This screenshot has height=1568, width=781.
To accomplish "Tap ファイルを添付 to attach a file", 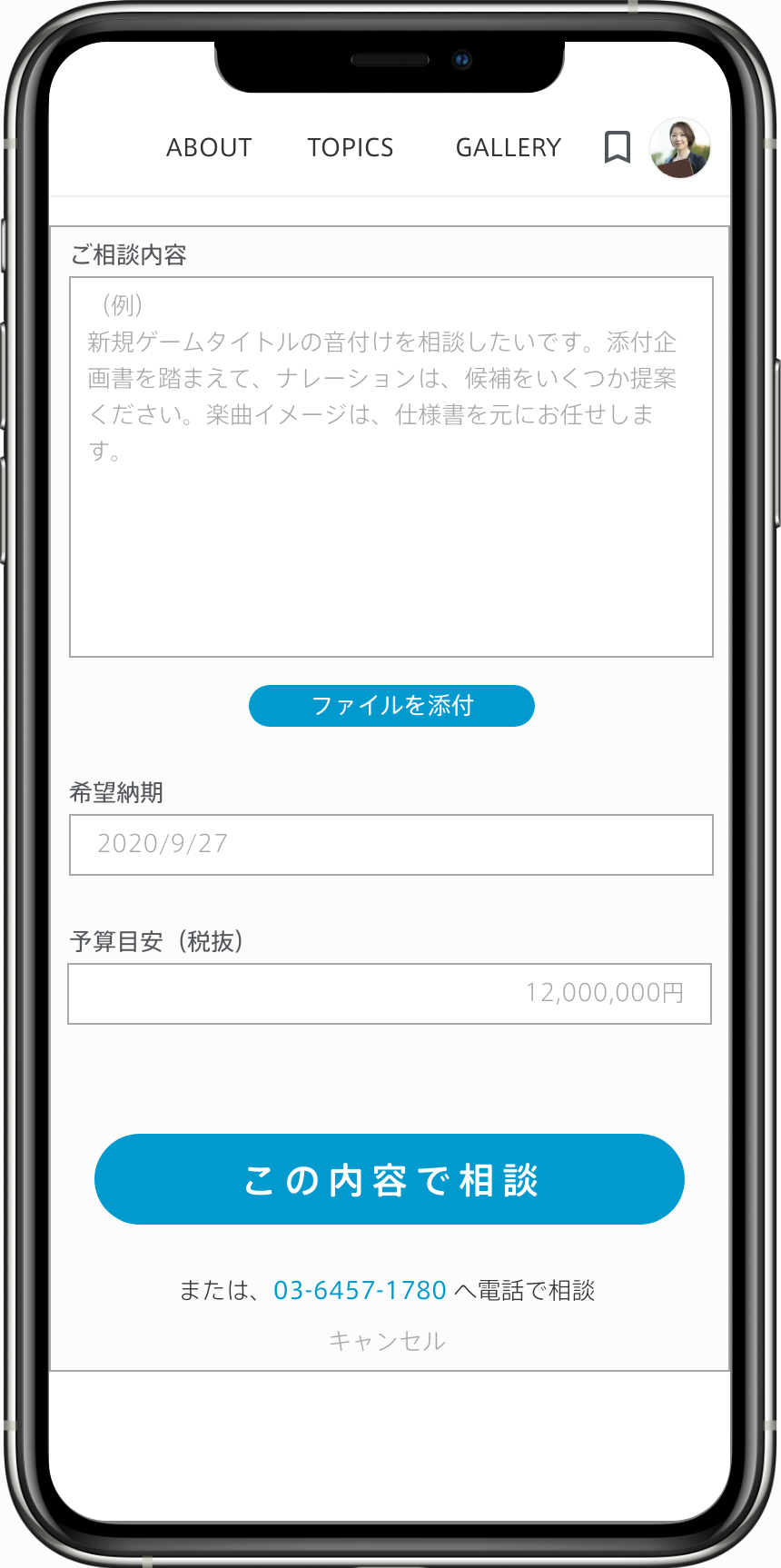I will [391, 706].
